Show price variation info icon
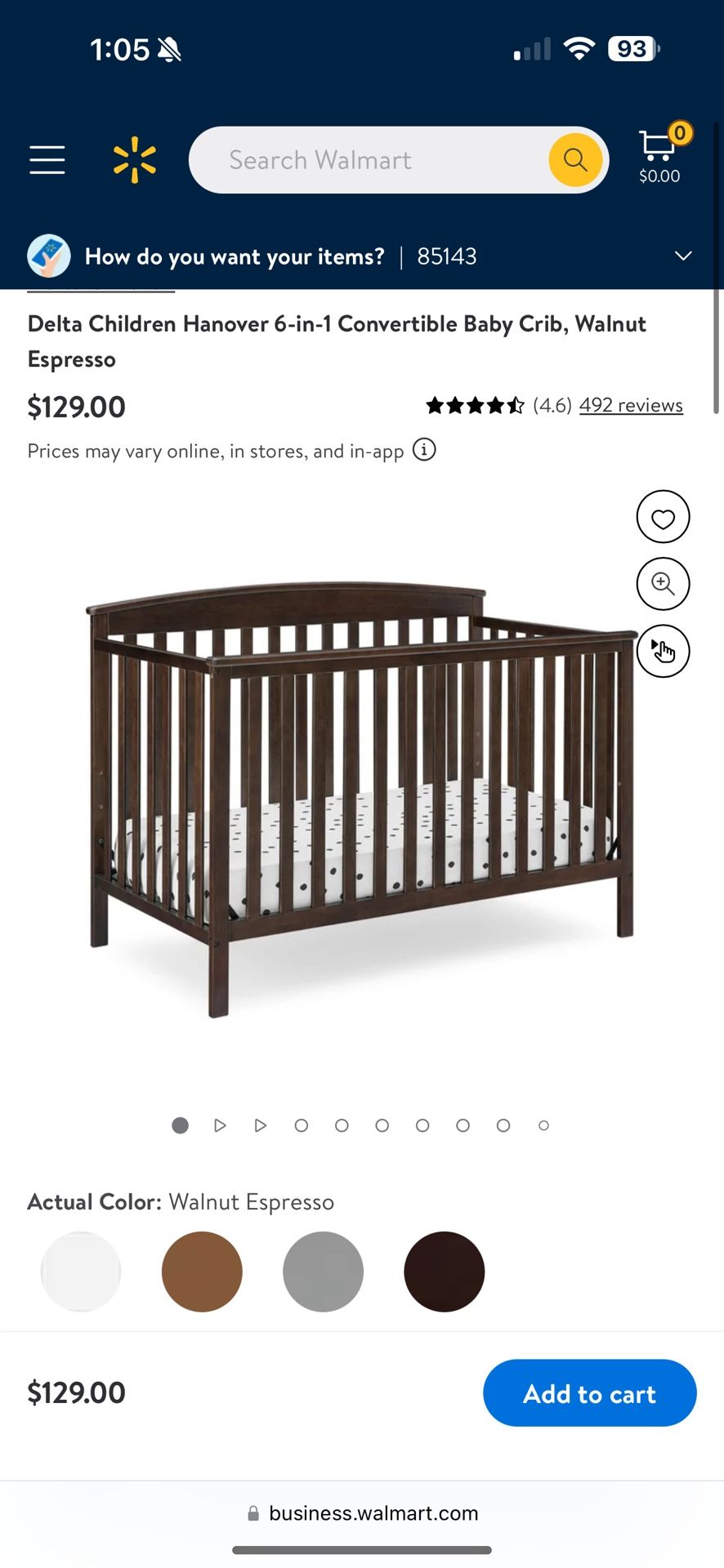The height and width of the screenshot is (1568, 724). pyautogui.click(x=424, y=450)
